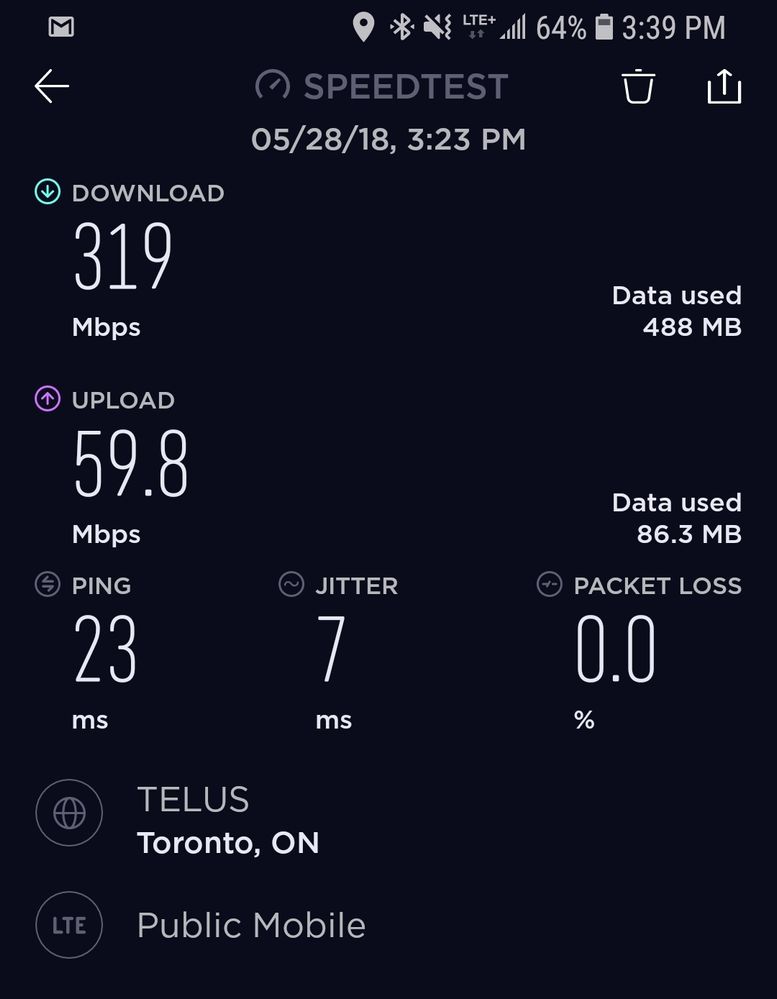The width and height of the screenshot is (777, 999).
Task: Click the LTE network type icon
Action: [x=68, y=925]
